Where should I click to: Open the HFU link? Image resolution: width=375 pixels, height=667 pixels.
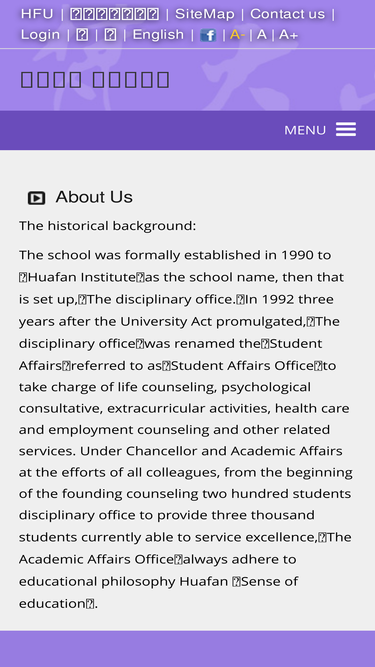point(37,14)
